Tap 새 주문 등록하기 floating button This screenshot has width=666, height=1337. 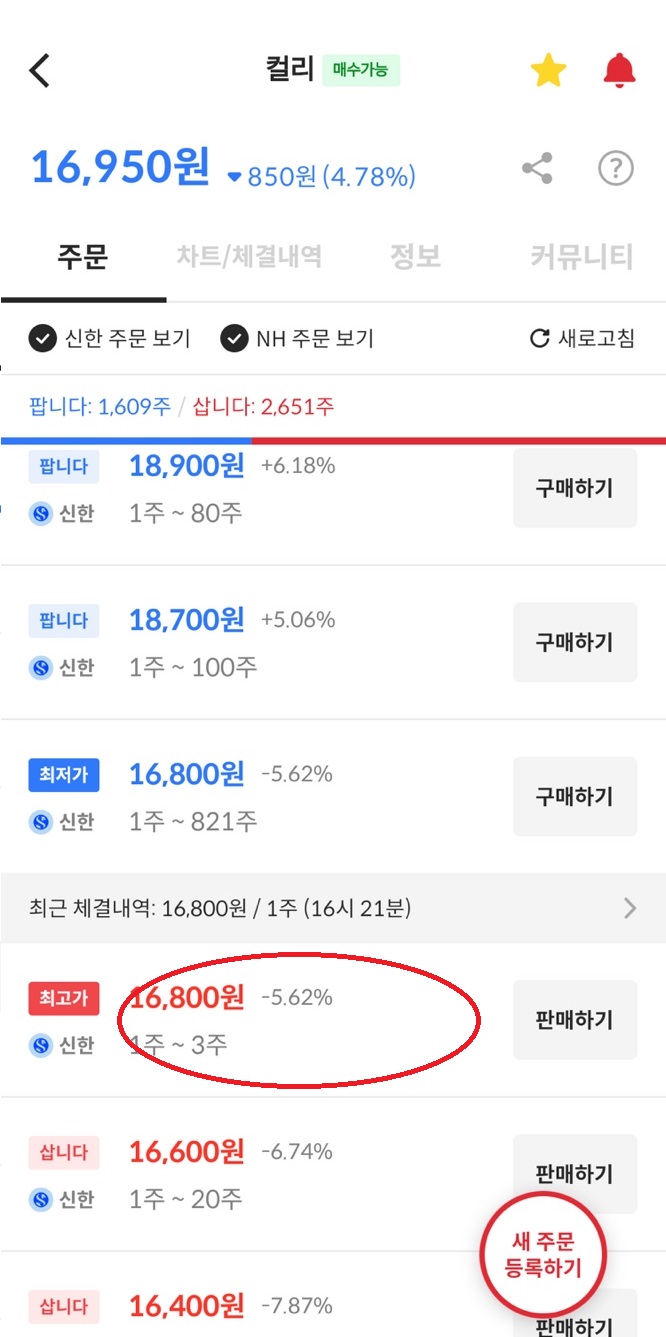tap(545, 1255)
